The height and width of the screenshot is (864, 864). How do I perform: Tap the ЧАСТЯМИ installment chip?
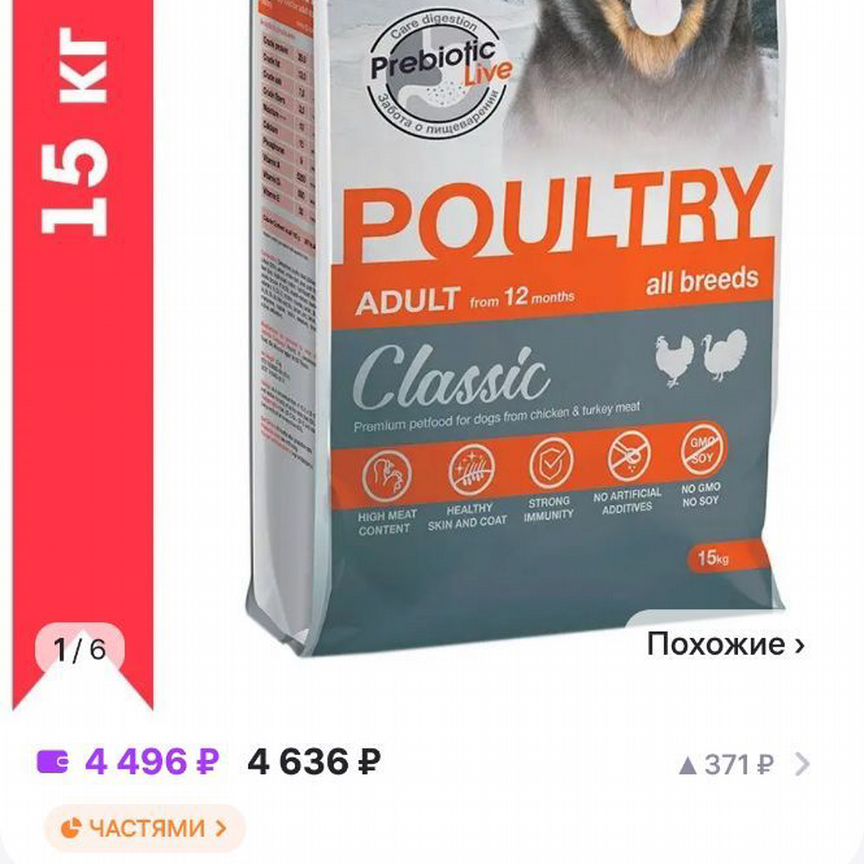145,828
